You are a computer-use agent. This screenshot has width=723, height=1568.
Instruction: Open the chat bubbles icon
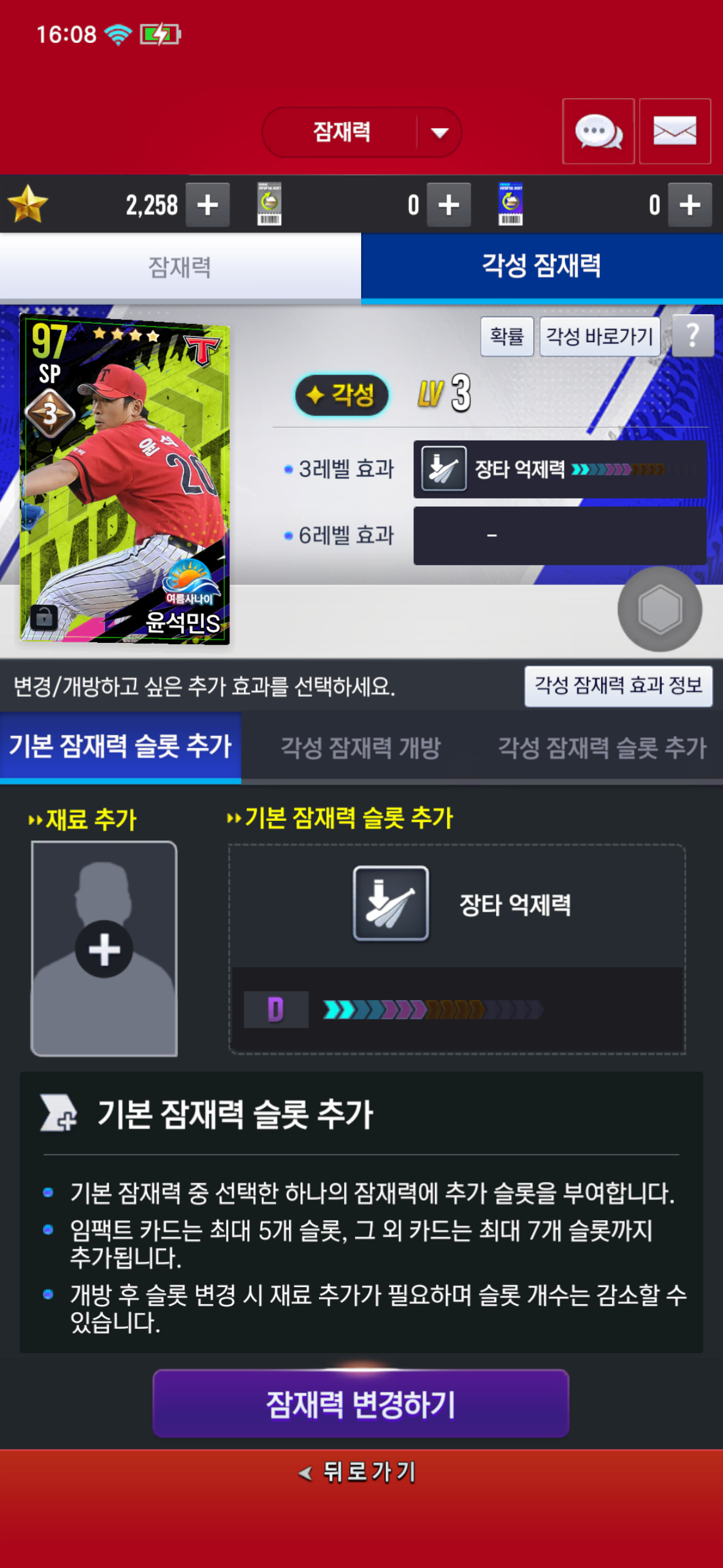[x=598, y=131]
